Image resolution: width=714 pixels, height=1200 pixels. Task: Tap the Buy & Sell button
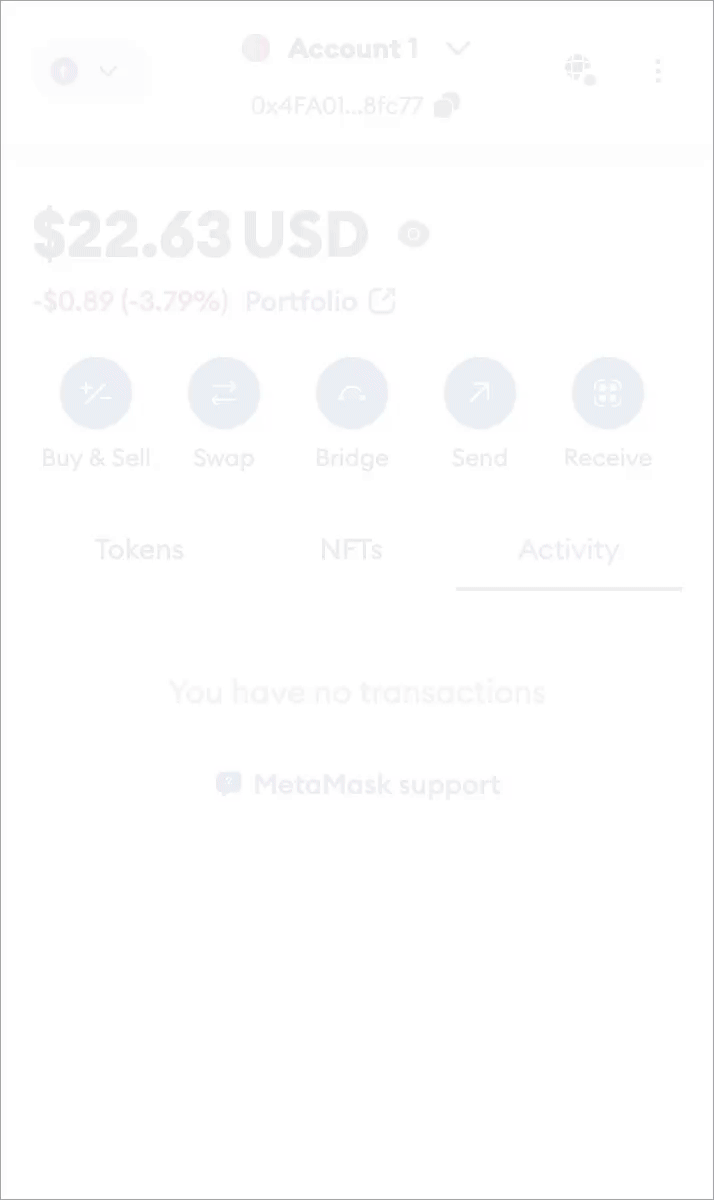96,393
